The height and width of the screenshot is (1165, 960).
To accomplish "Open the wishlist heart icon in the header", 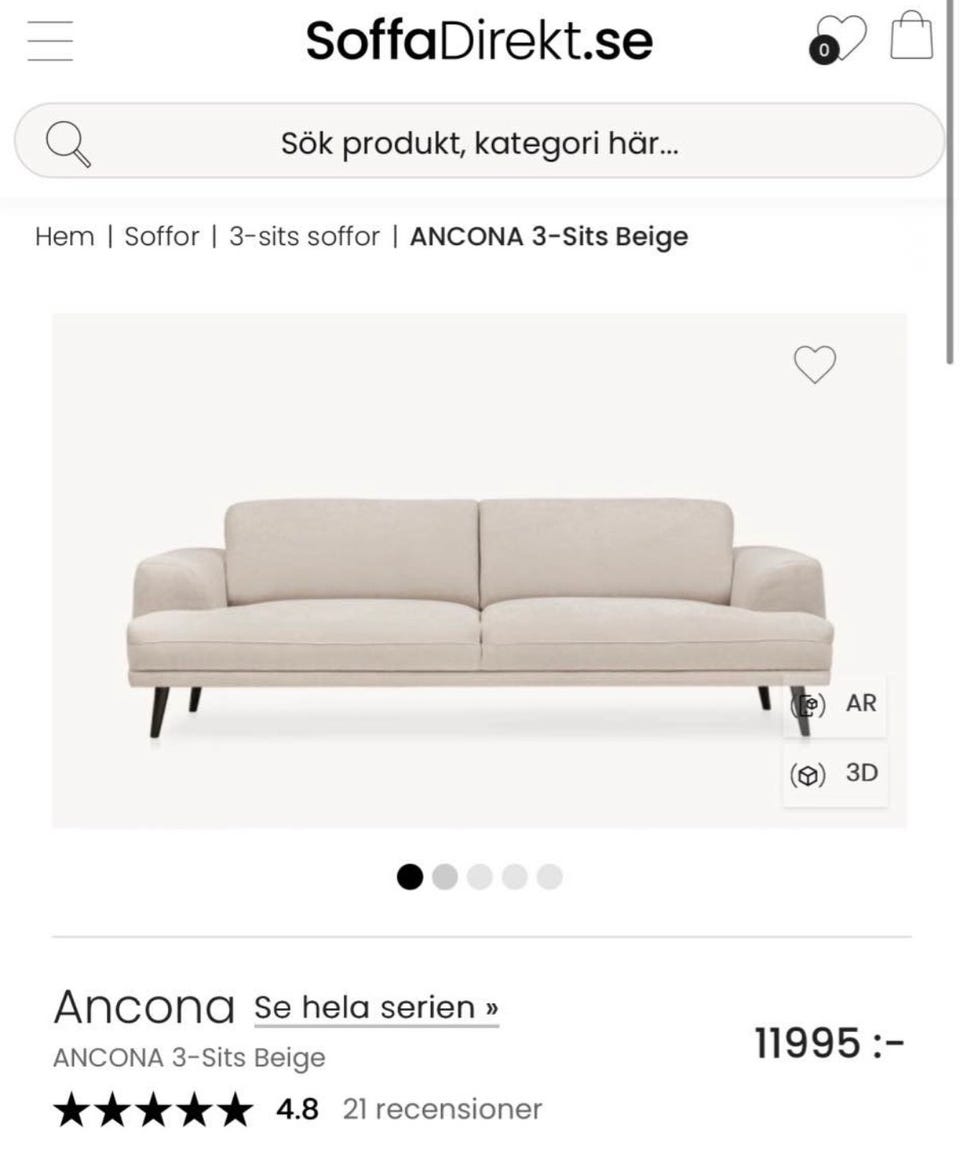I will [843, 34].
